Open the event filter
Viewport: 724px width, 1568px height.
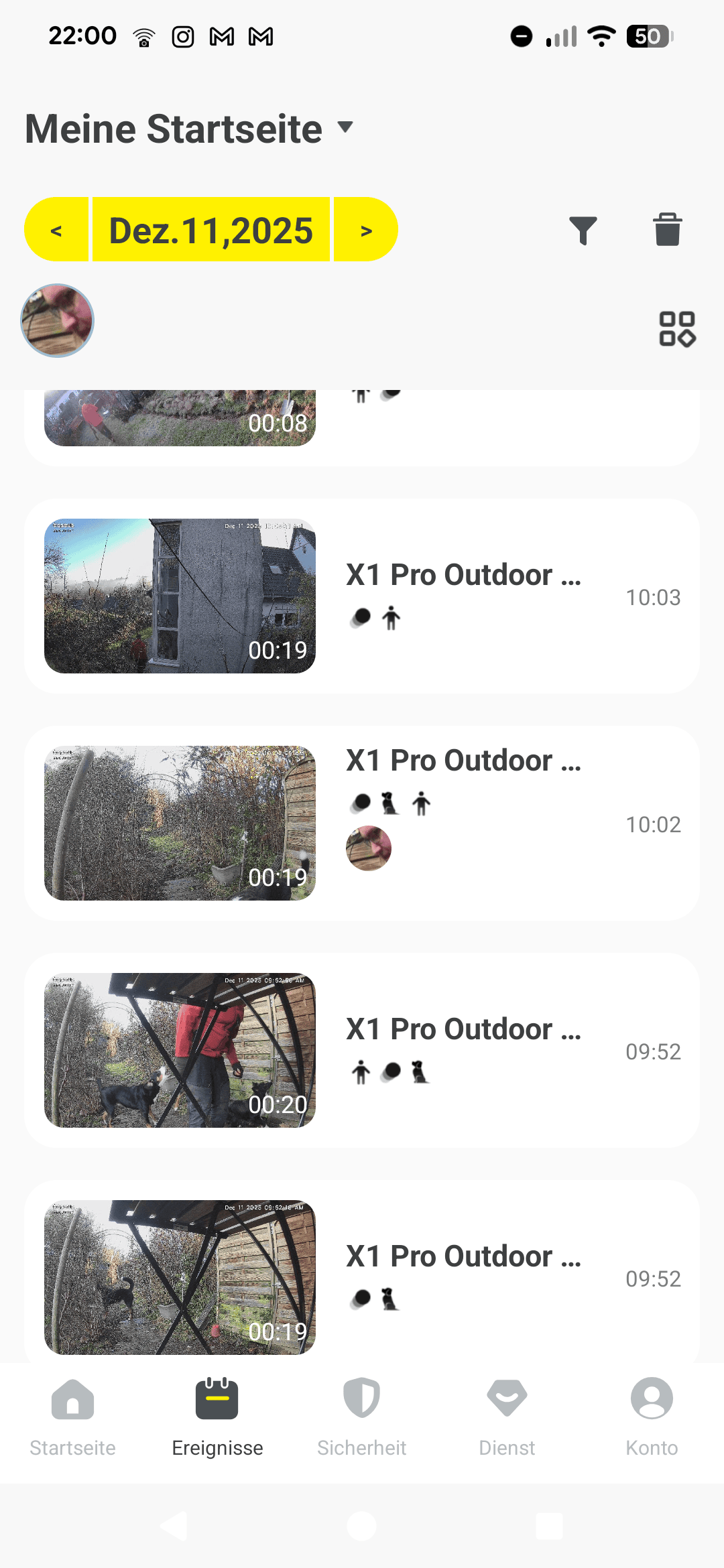click(x=583, y=230)
